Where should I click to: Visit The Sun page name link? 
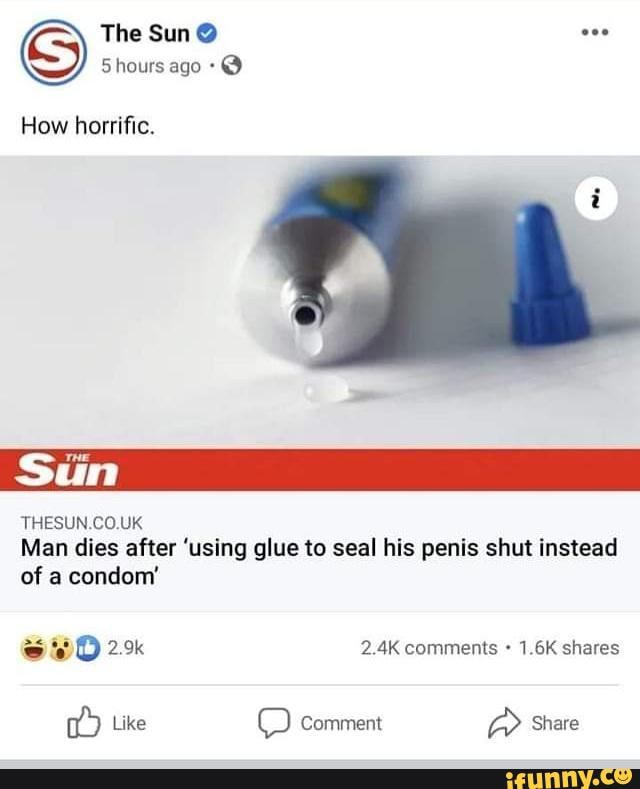point(144,33)
